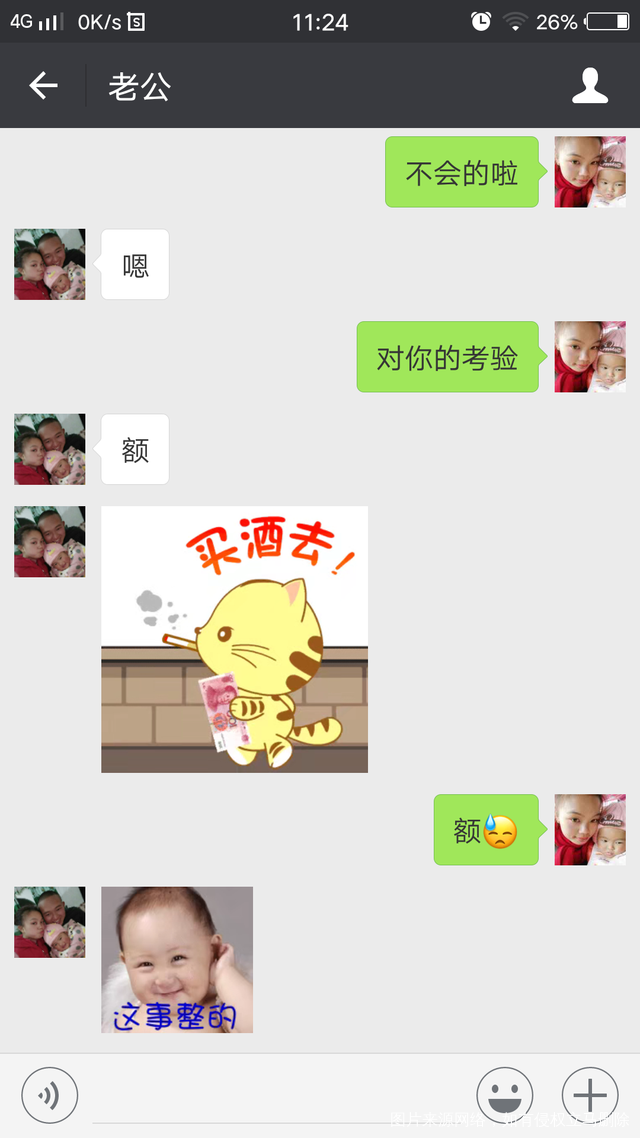The height and width of the screenshot is (1138, 640).
Task: Tap the avatar beside the 嗯 message
Action: point(50,265)
